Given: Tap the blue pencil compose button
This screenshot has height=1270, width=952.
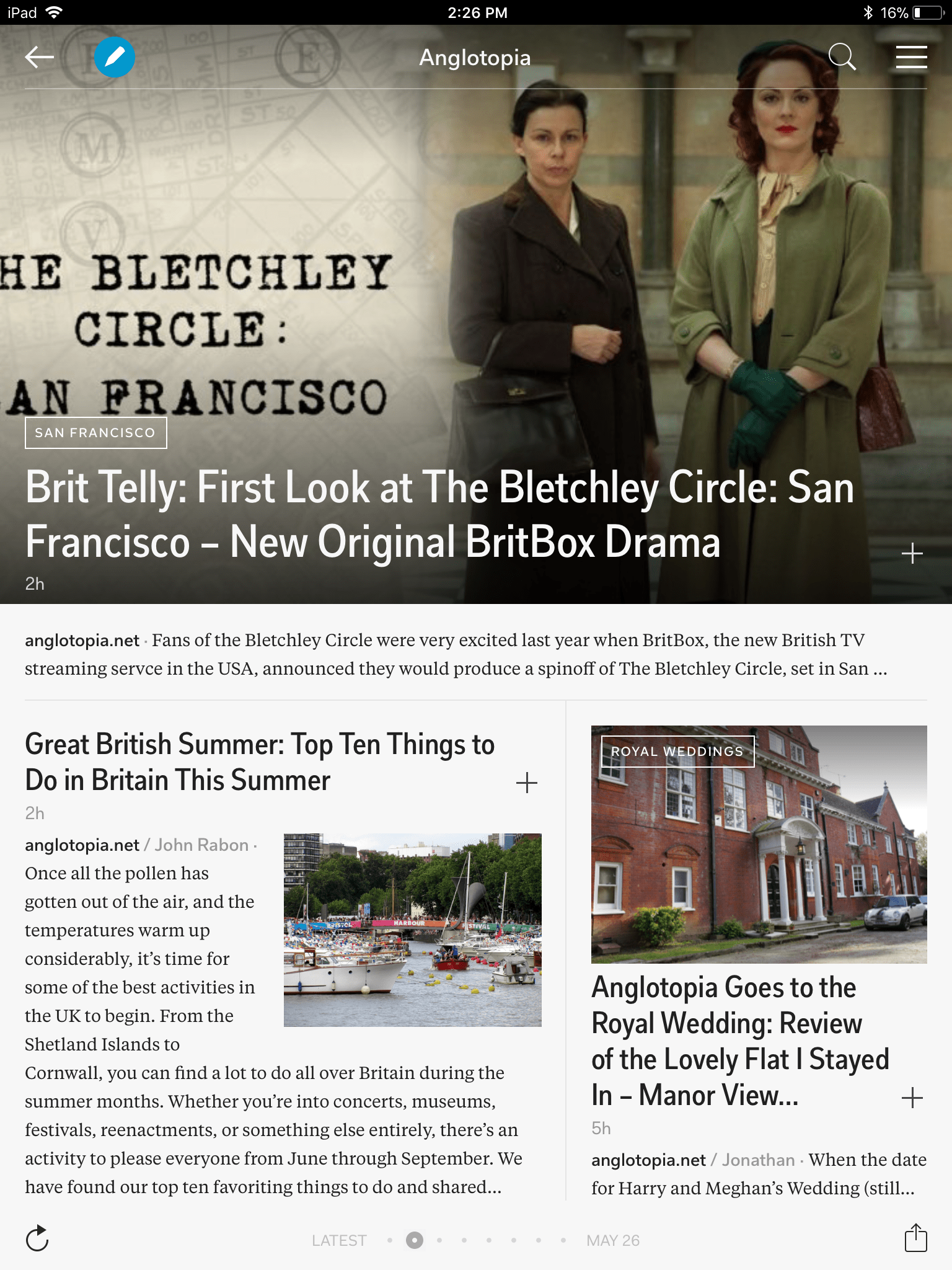Looking at the screenshot, I should click(115, 57).
